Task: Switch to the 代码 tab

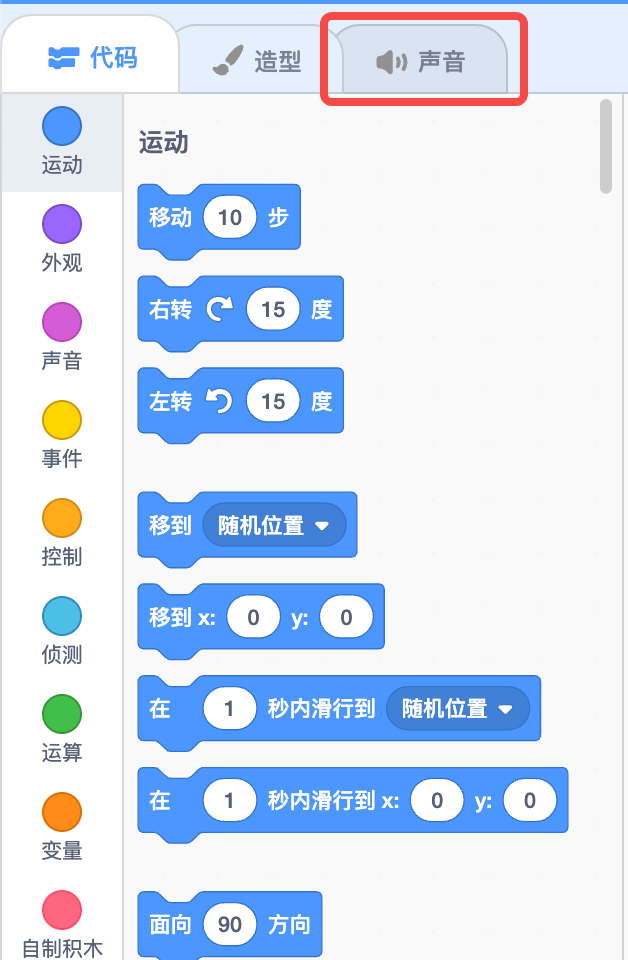Action: click(x=92, y=58)
